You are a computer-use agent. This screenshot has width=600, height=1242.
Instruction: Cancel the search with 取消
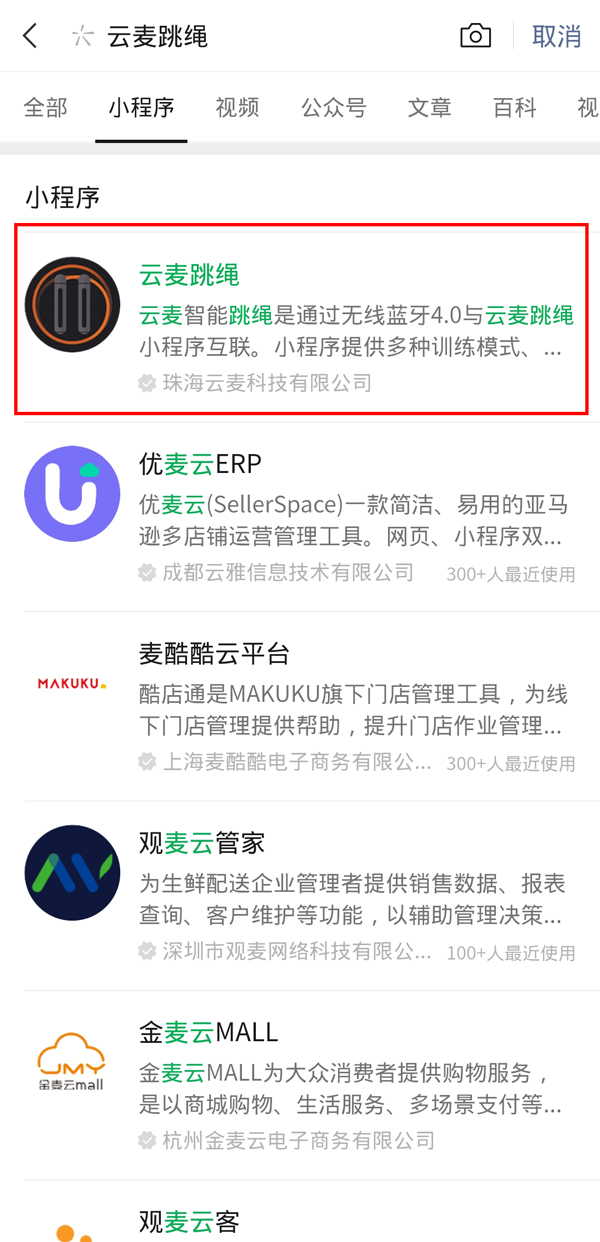click(x=556, y=37)
